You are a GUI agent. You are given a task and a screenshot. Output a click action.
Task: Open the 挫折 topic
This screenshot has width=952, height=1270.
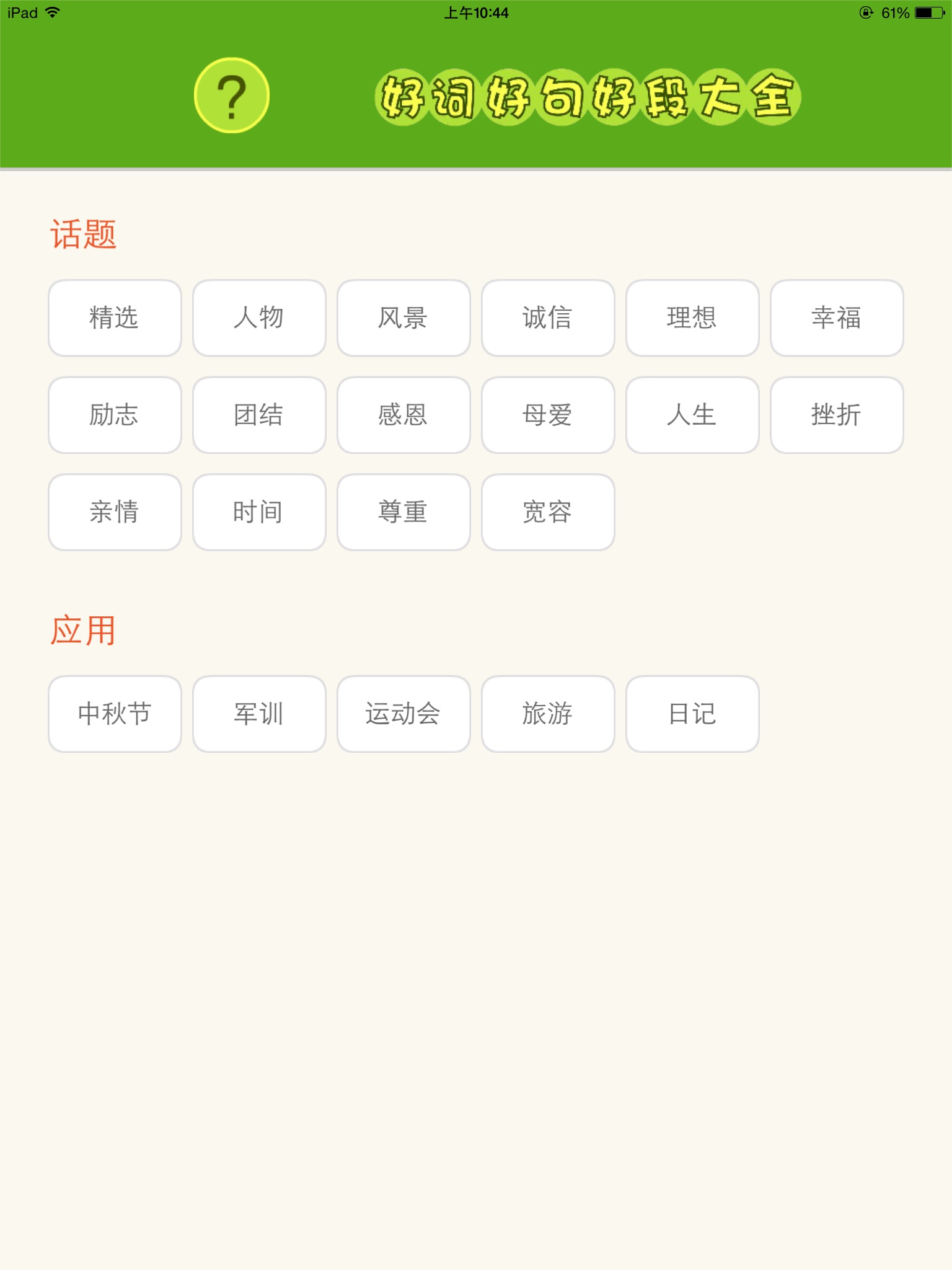point(837,415)
